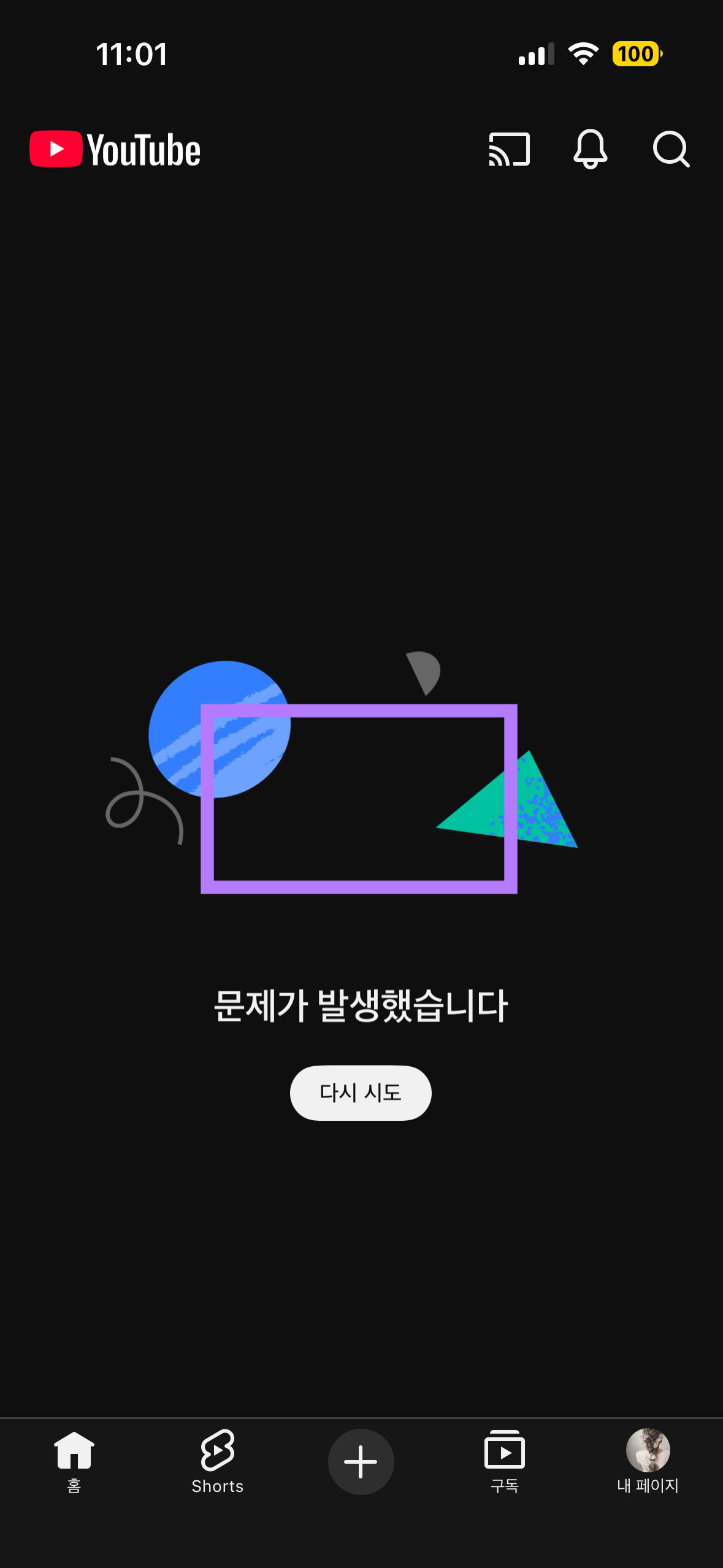
Task: Go to the 내 페이지 tab
Action: [x=648, y=1462]
